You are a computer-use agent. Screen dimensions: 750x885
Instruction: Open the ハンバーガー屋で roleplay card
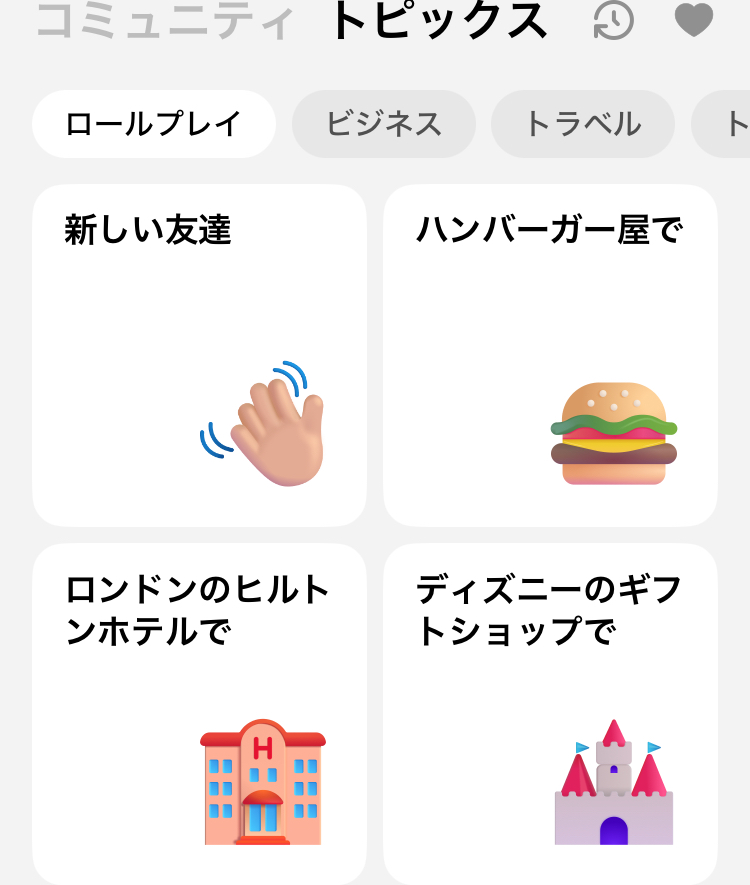click(x=551, y=355)
